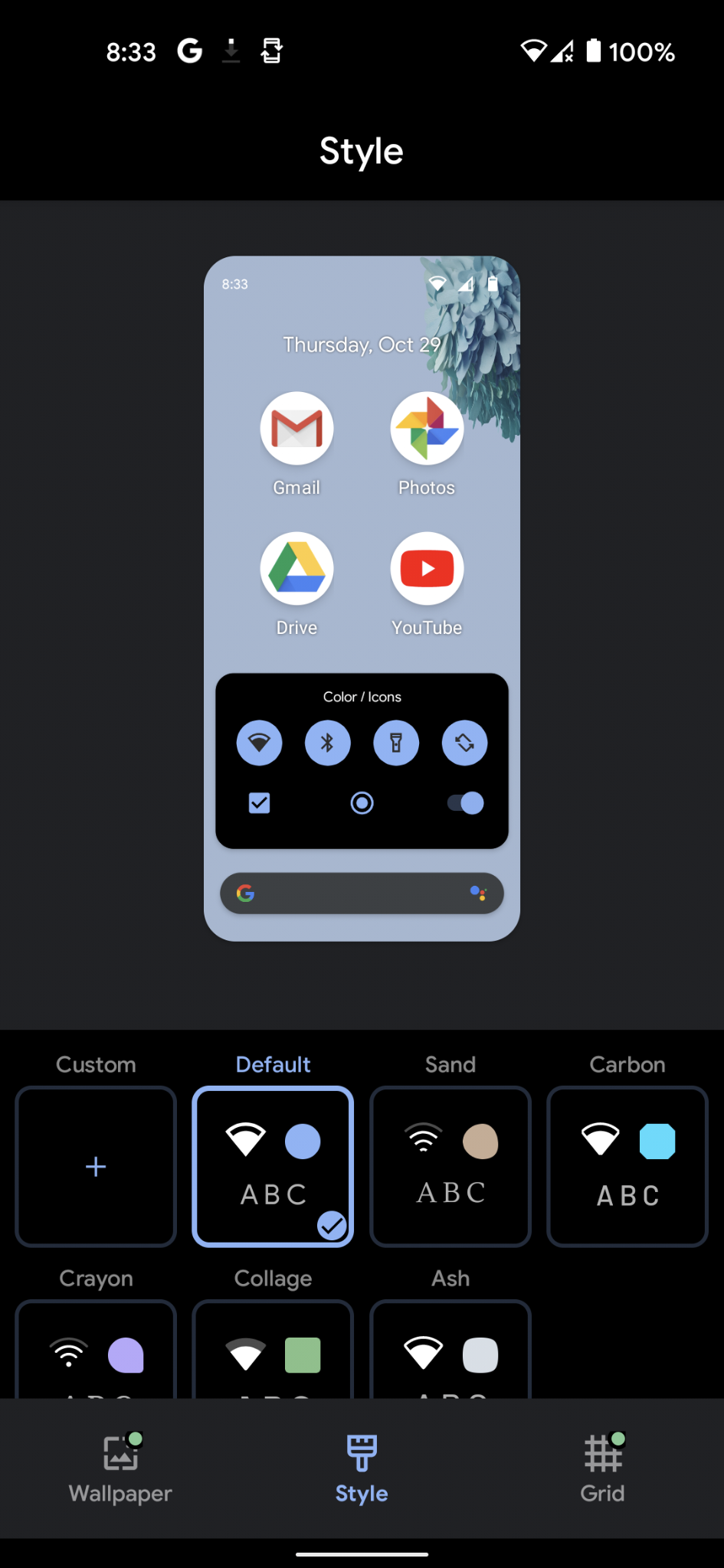This screenshot has width=724, height=1568.
Task: Select the Collage style
Action: (273, 1349)
